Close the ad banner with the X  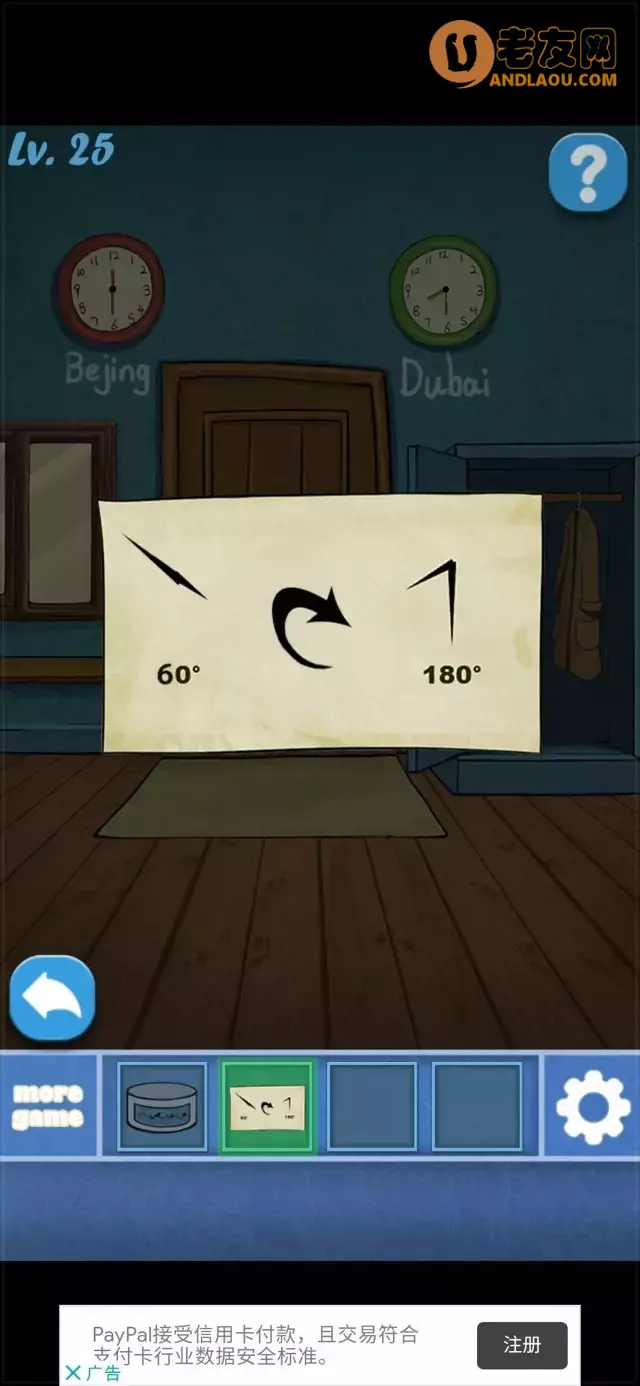73,1373
